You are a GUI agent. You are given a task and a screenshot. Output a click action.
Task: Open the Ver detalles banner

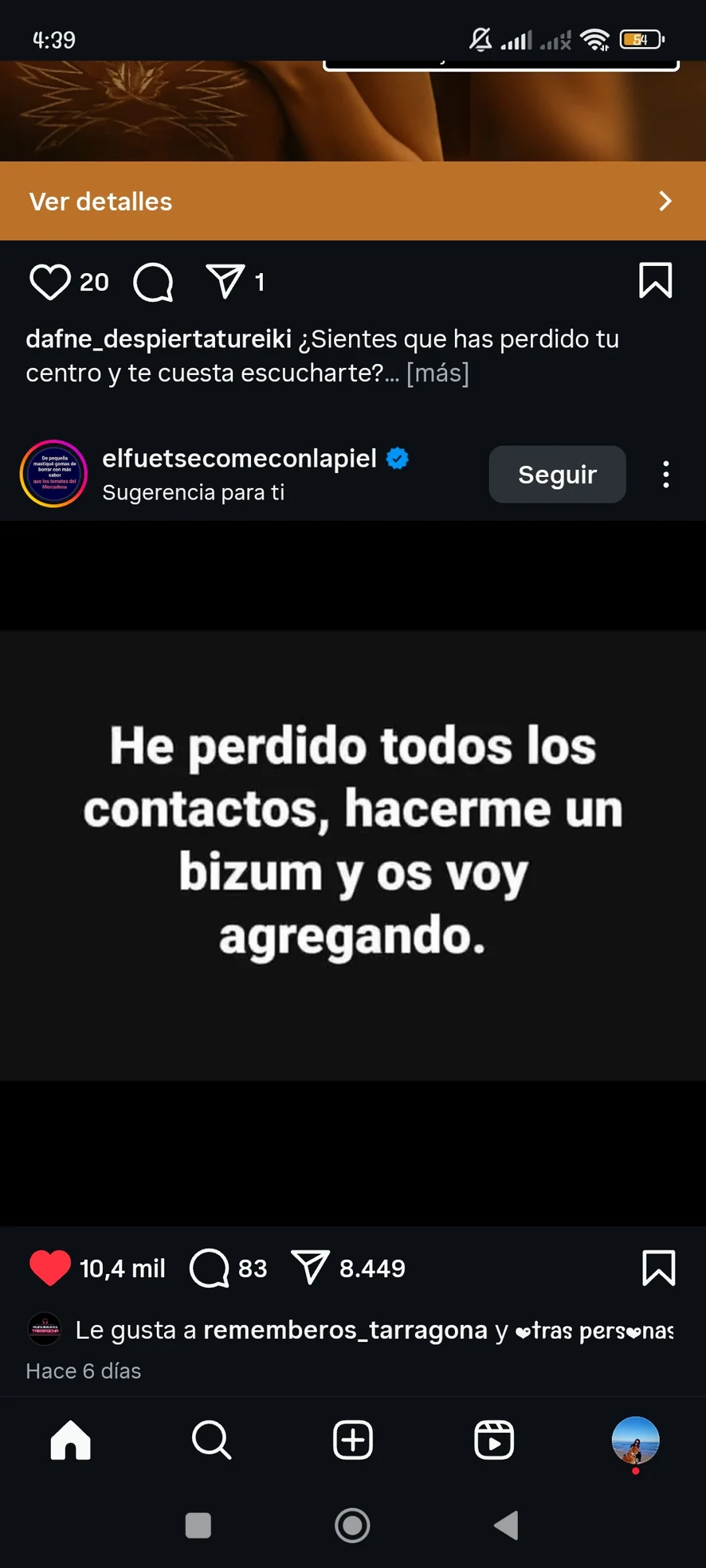tap(352, 201)
